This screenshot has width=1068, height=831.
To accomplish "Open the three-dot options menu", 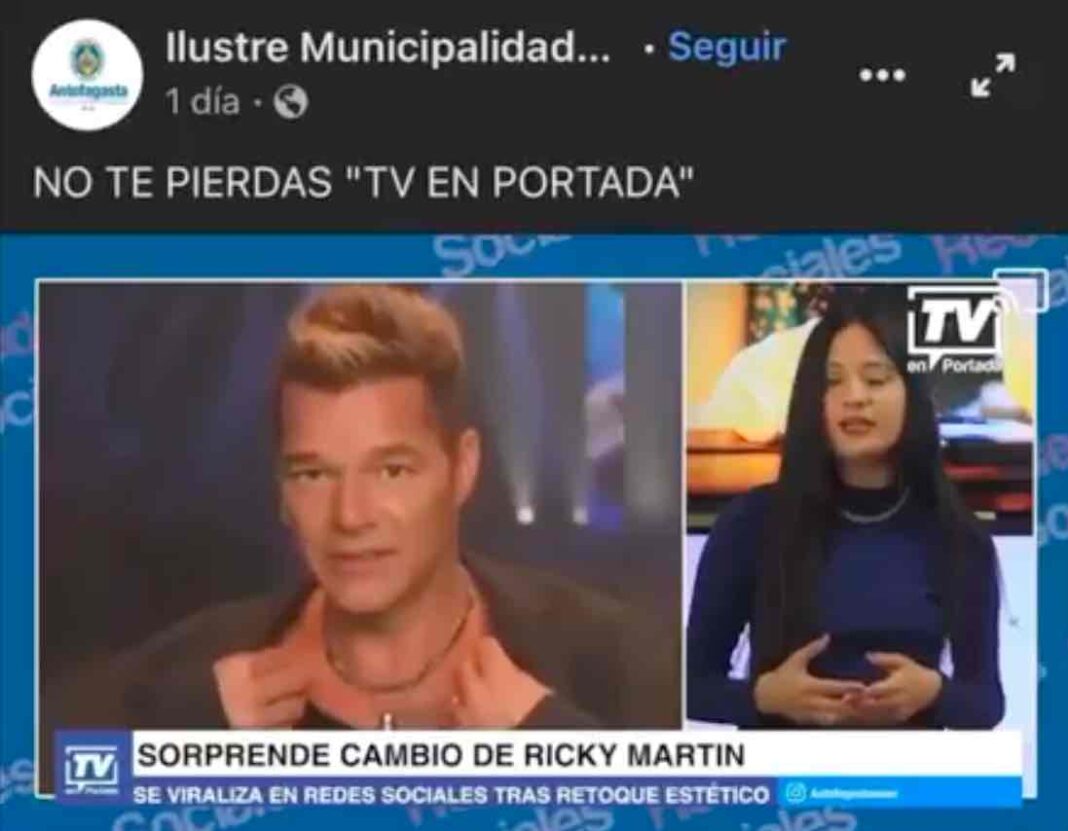I will point(883,76).
